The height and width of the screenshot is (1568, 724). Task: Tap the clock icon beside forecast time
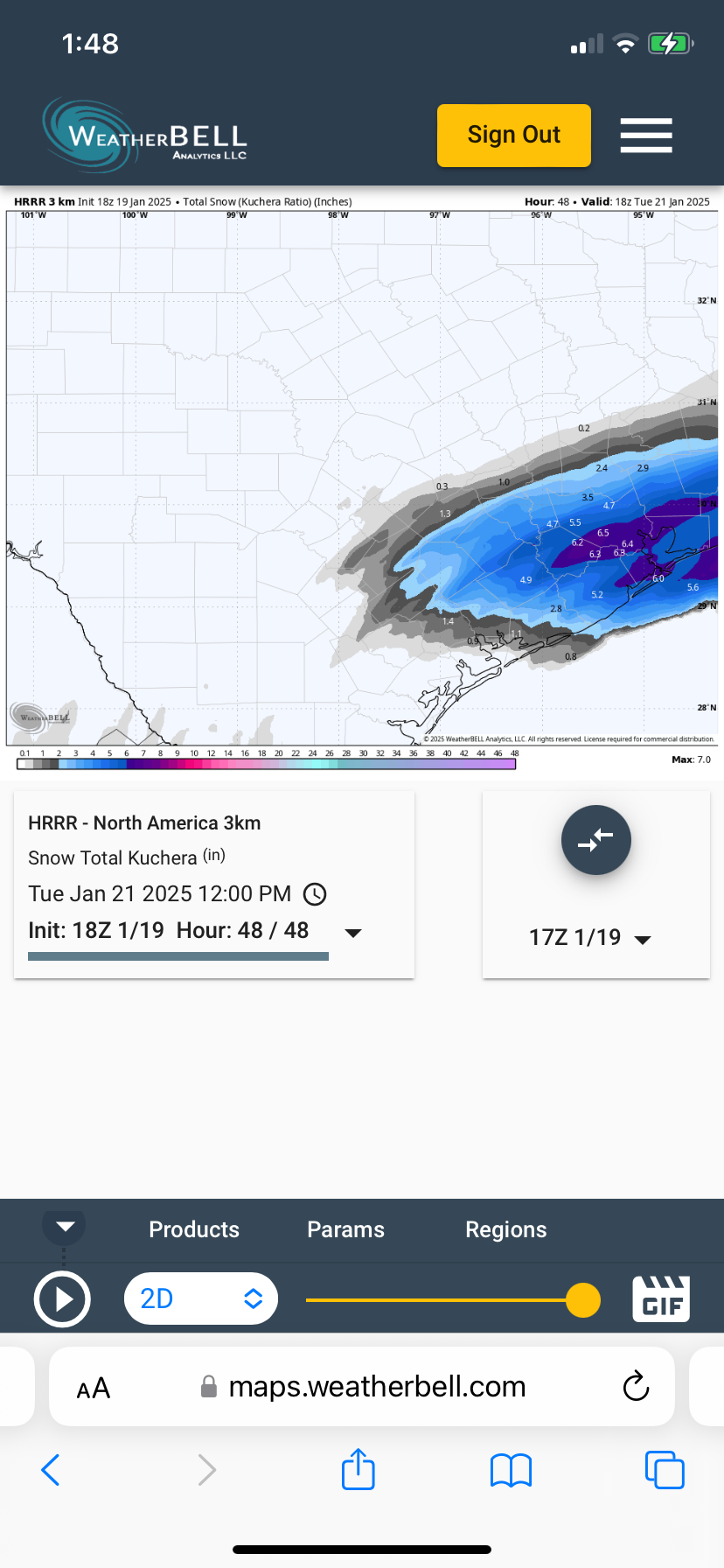click(x=314, y=894)
